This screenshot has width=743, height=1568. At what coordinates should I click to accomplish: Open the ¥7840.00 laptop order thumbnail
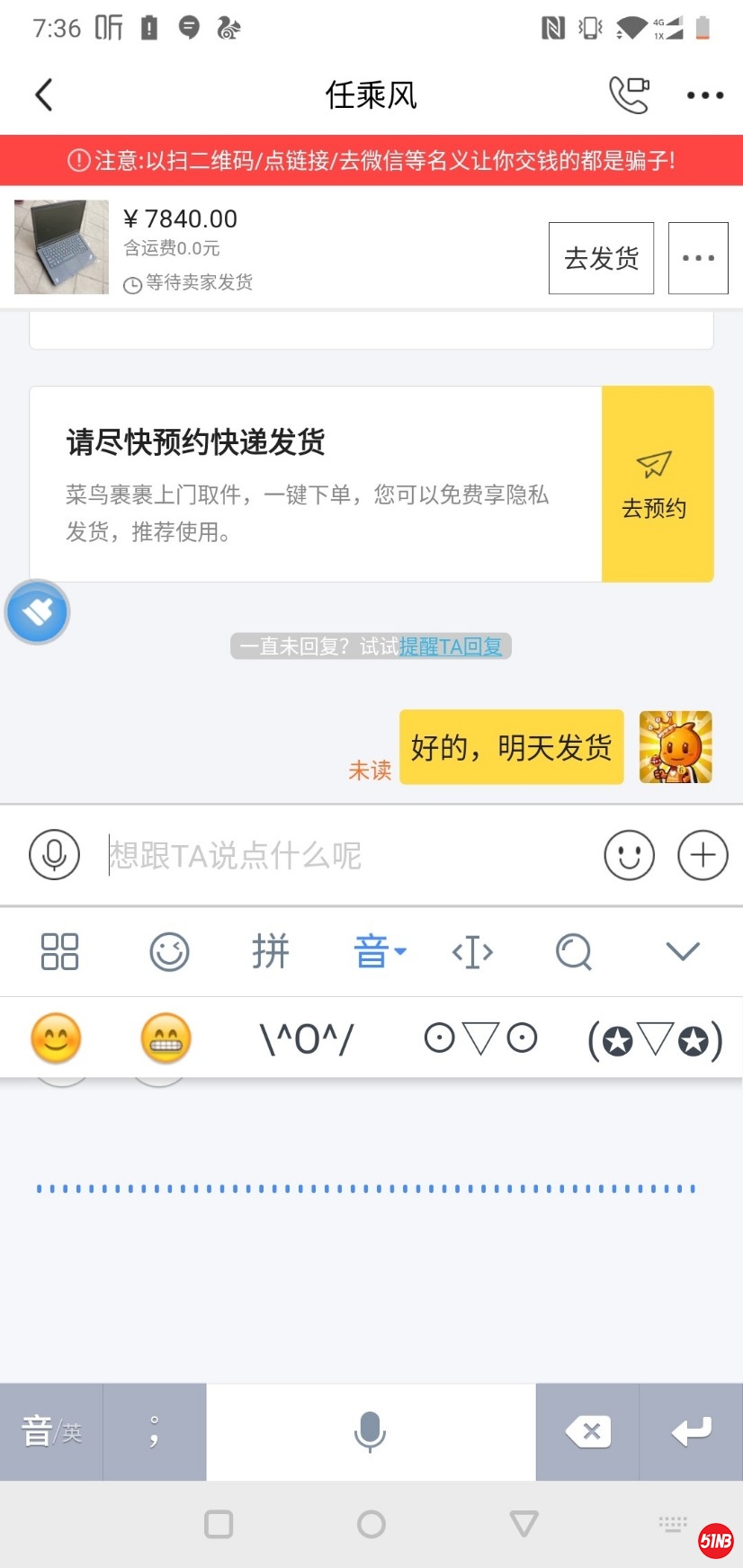61,246
